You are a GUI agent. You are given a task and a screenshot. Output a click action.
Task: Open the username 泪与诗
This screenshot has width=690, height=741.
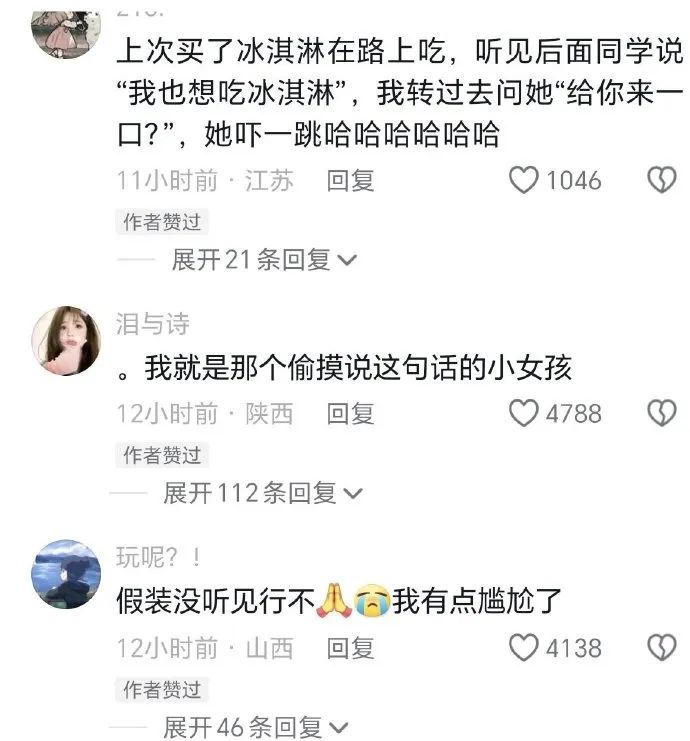pyautogui.click(x=153, y=324)
